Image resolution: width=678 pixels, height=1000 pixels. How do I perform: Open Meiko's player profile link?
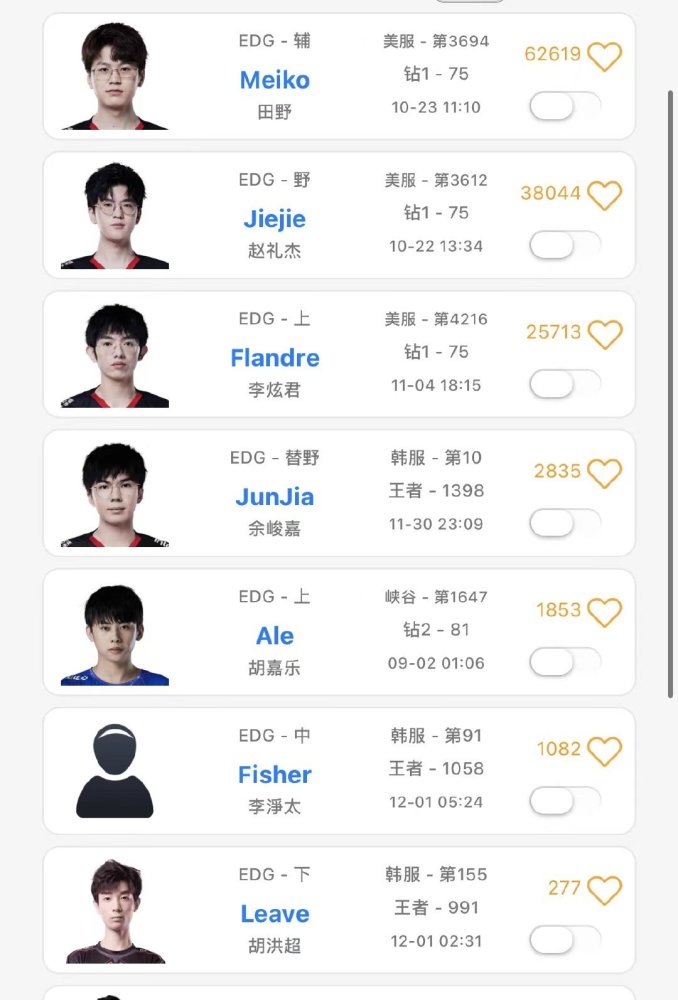point(275,80)
